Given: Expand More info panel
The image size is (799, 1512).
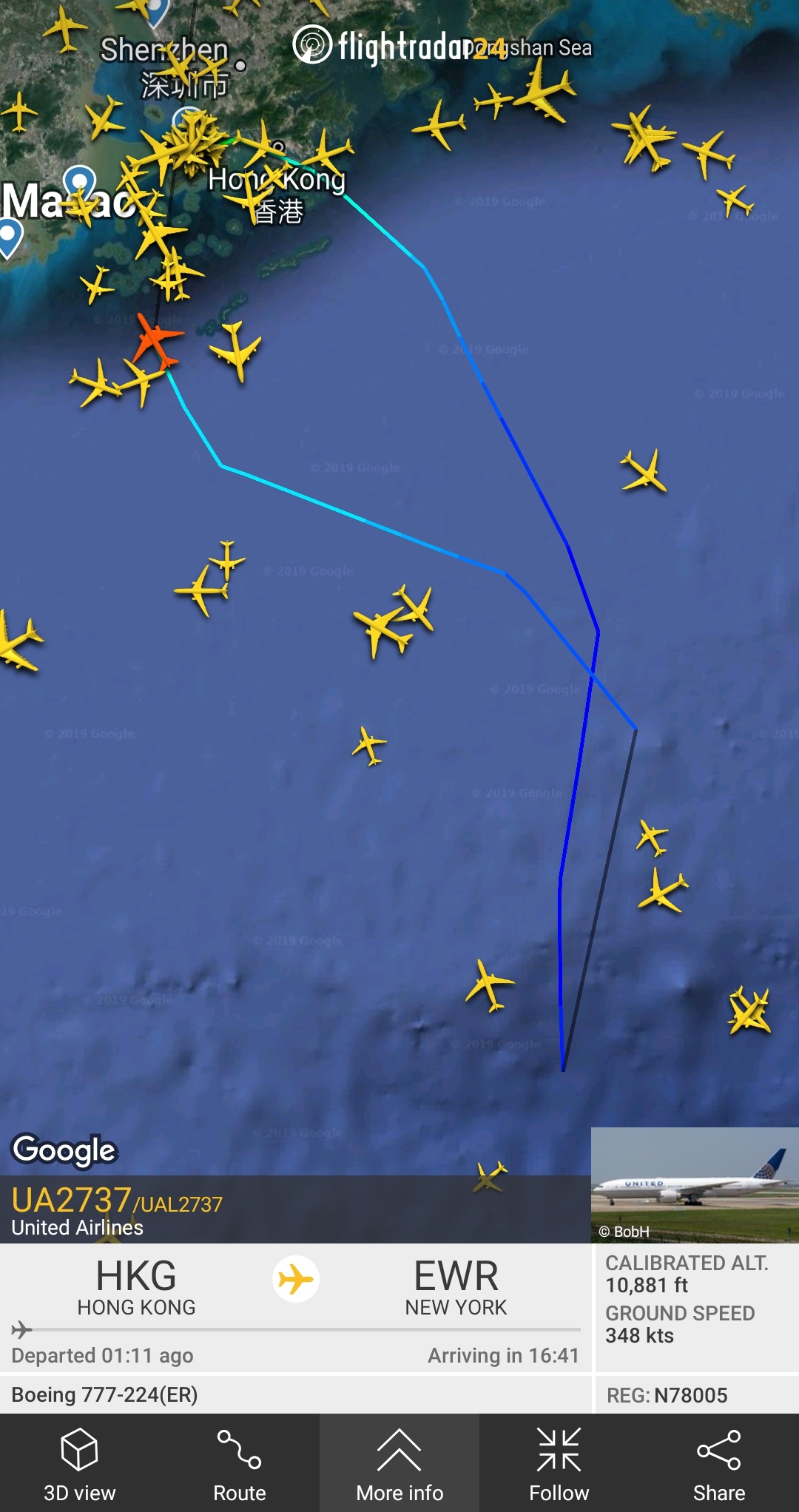Looking at the screenshot, I should click(399, 1464).
